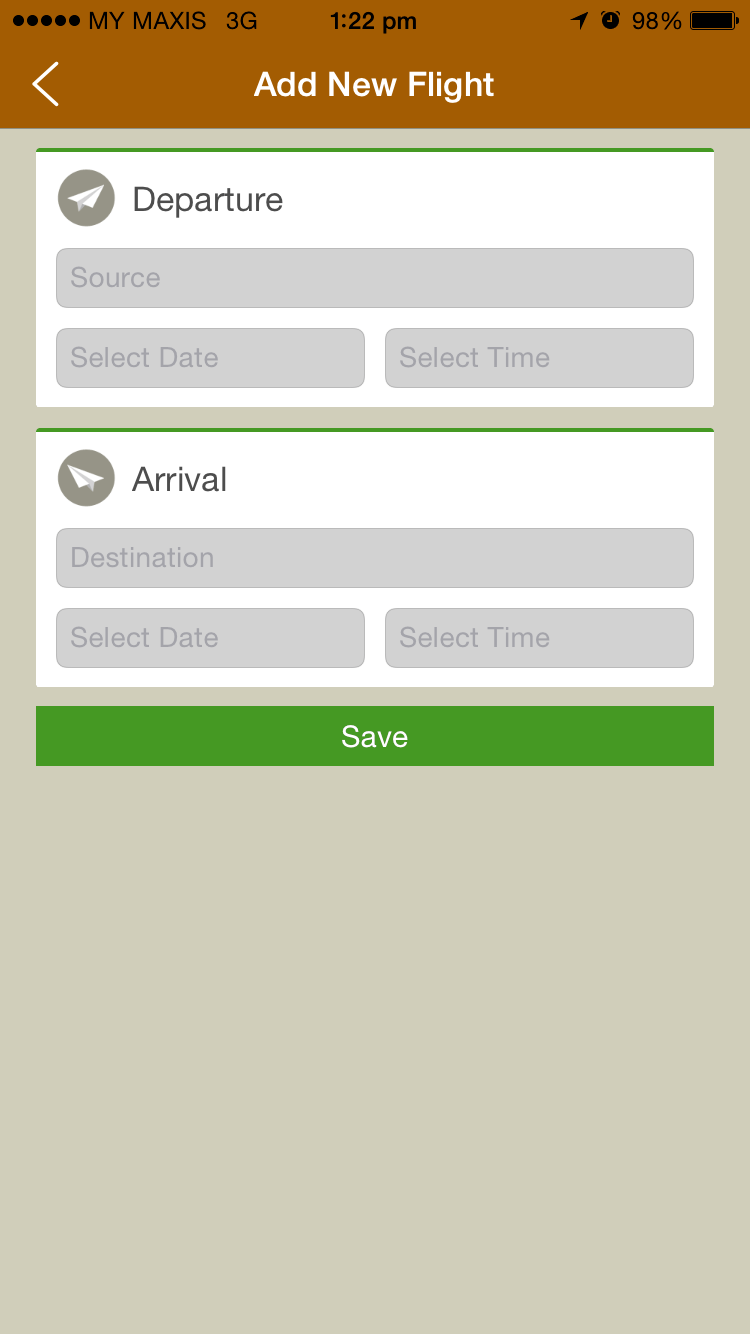The image size is (750, 1334).
Task: Save the new flight
Action: (374, 736)
